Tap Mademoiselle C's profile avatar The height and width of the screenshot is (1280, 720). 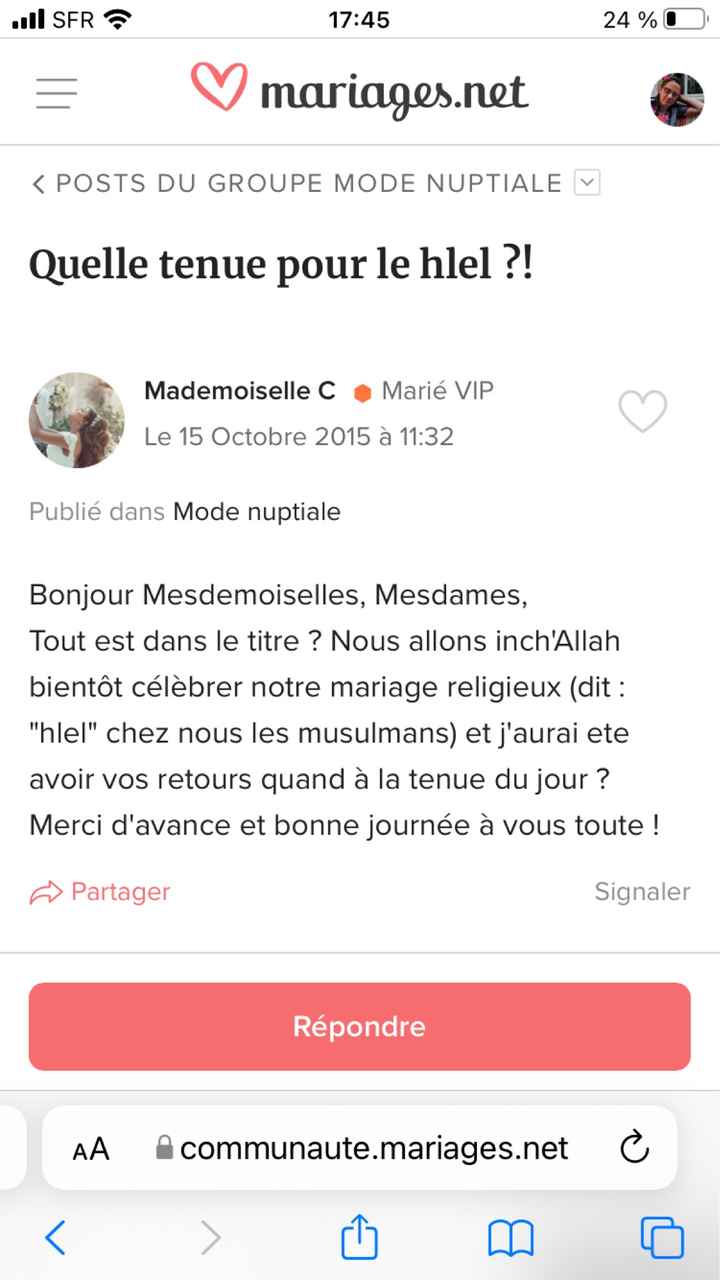(76, 420)
